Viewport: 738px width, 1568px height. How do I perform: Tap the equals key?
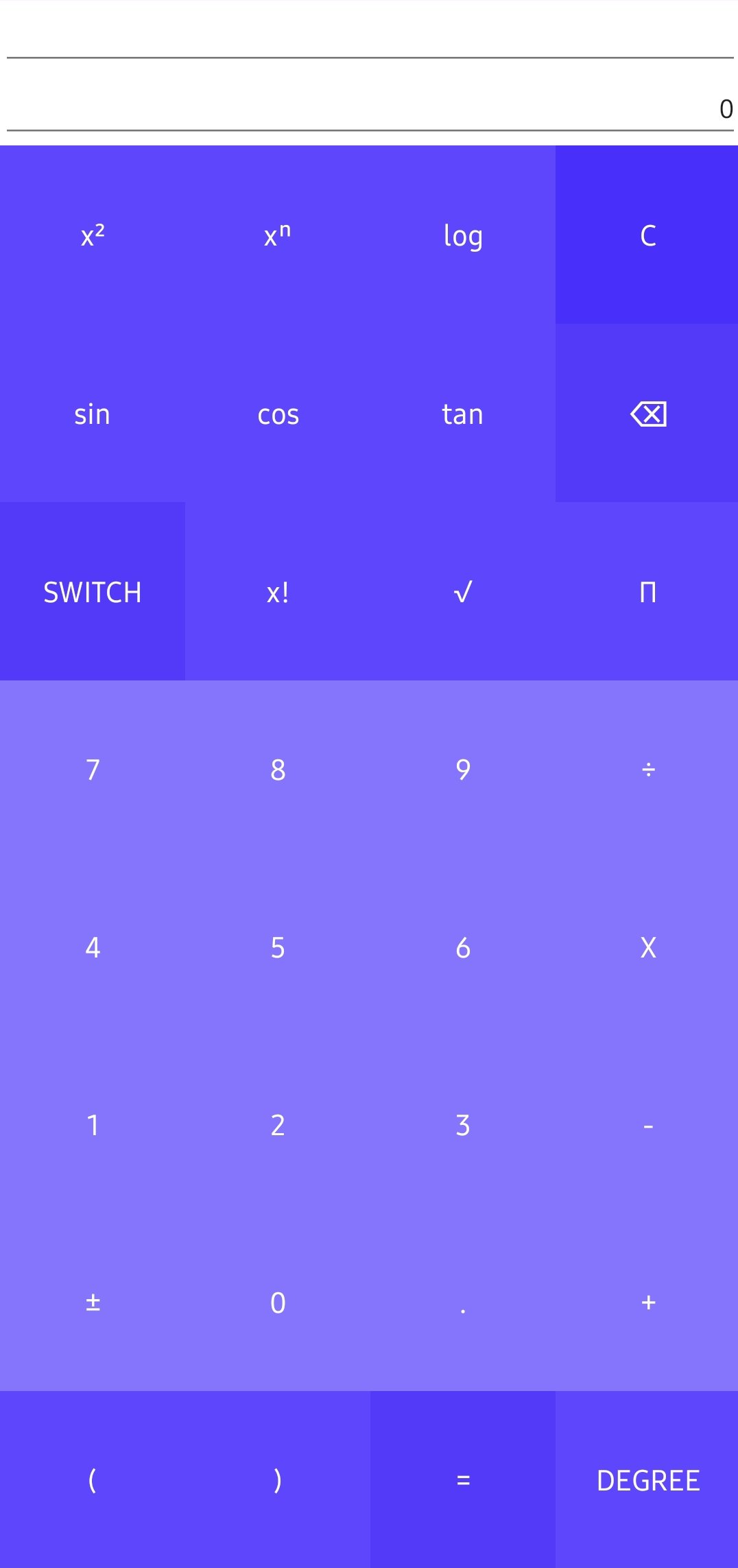coord(462,1480)
